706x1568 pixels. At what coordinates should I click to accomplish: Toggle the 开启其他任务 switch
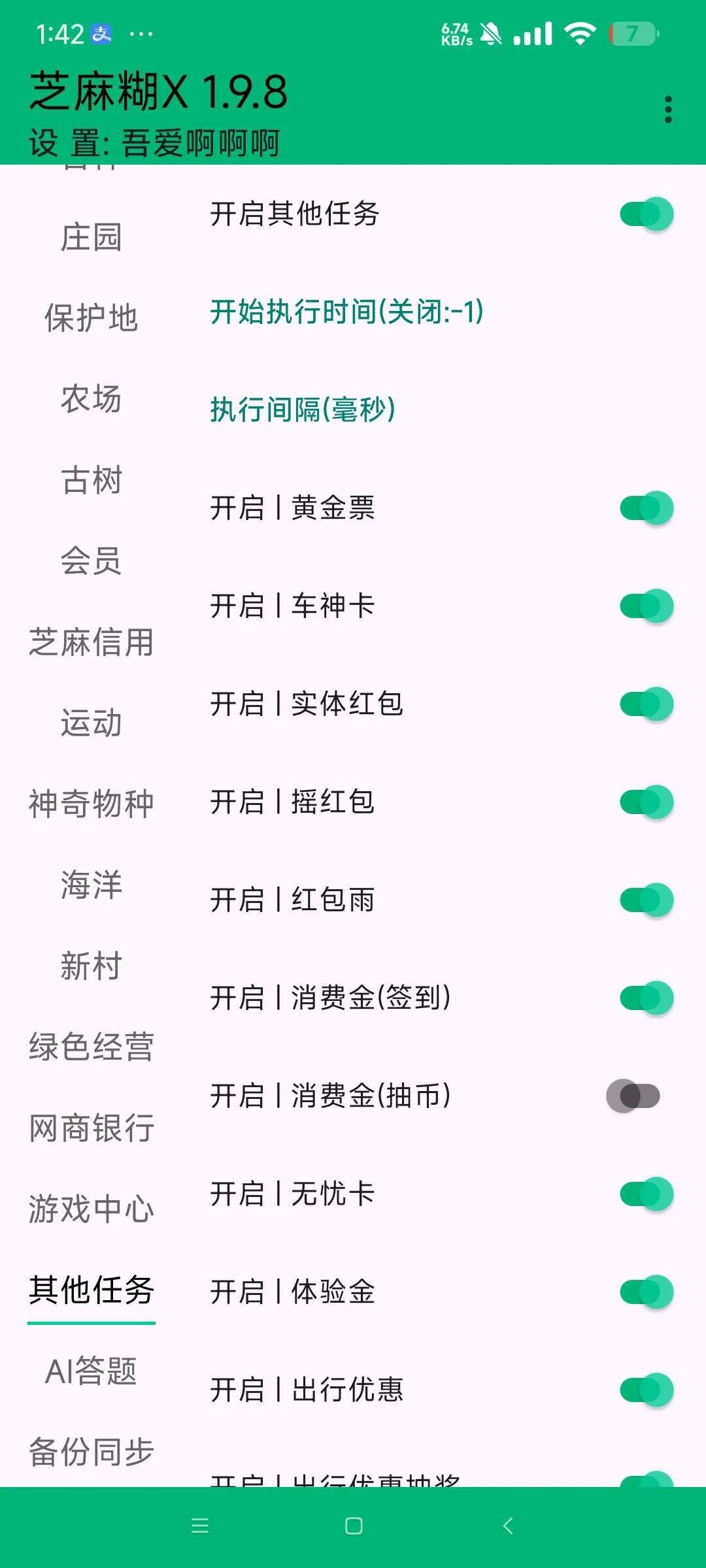pos(646,214)
